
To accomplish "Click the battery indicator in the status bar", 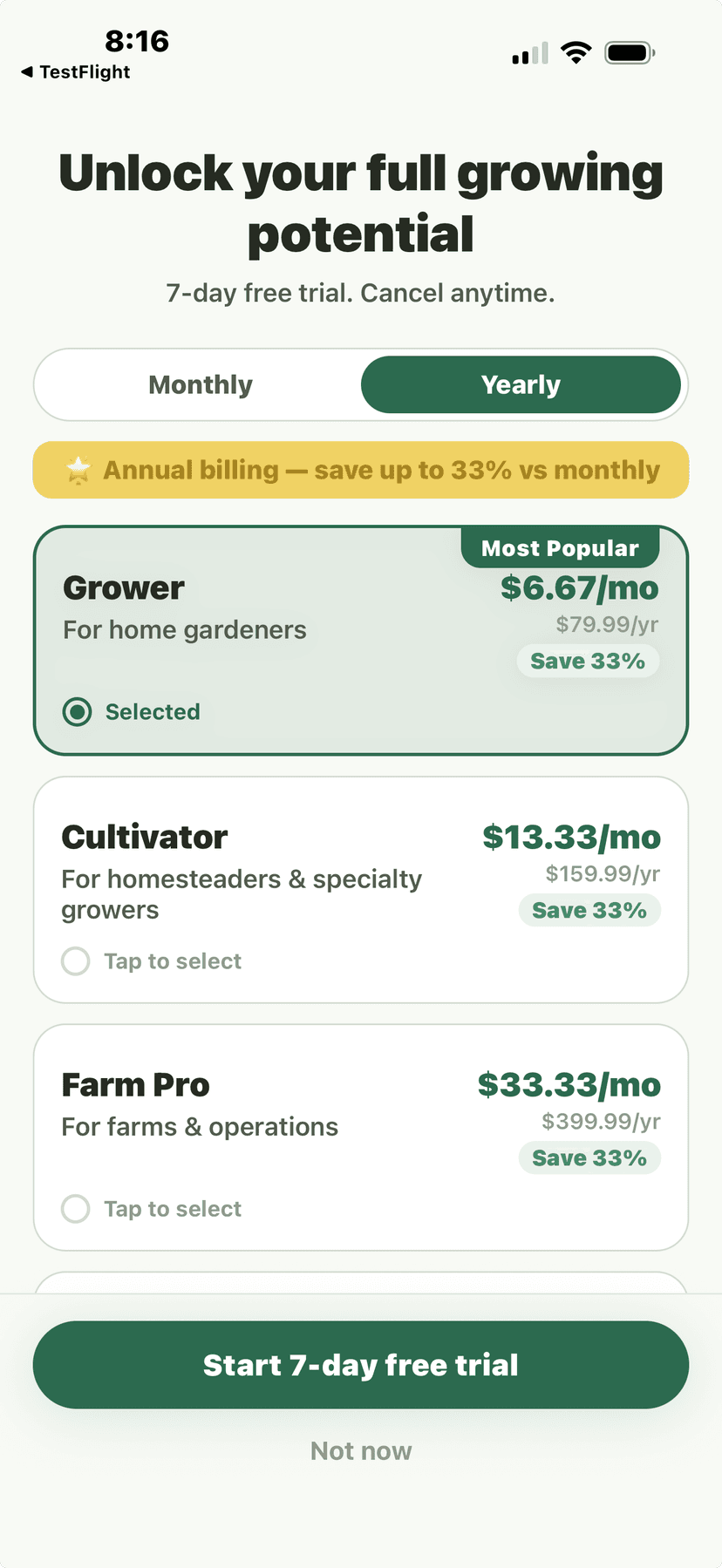I will click(x=629, y=52).
